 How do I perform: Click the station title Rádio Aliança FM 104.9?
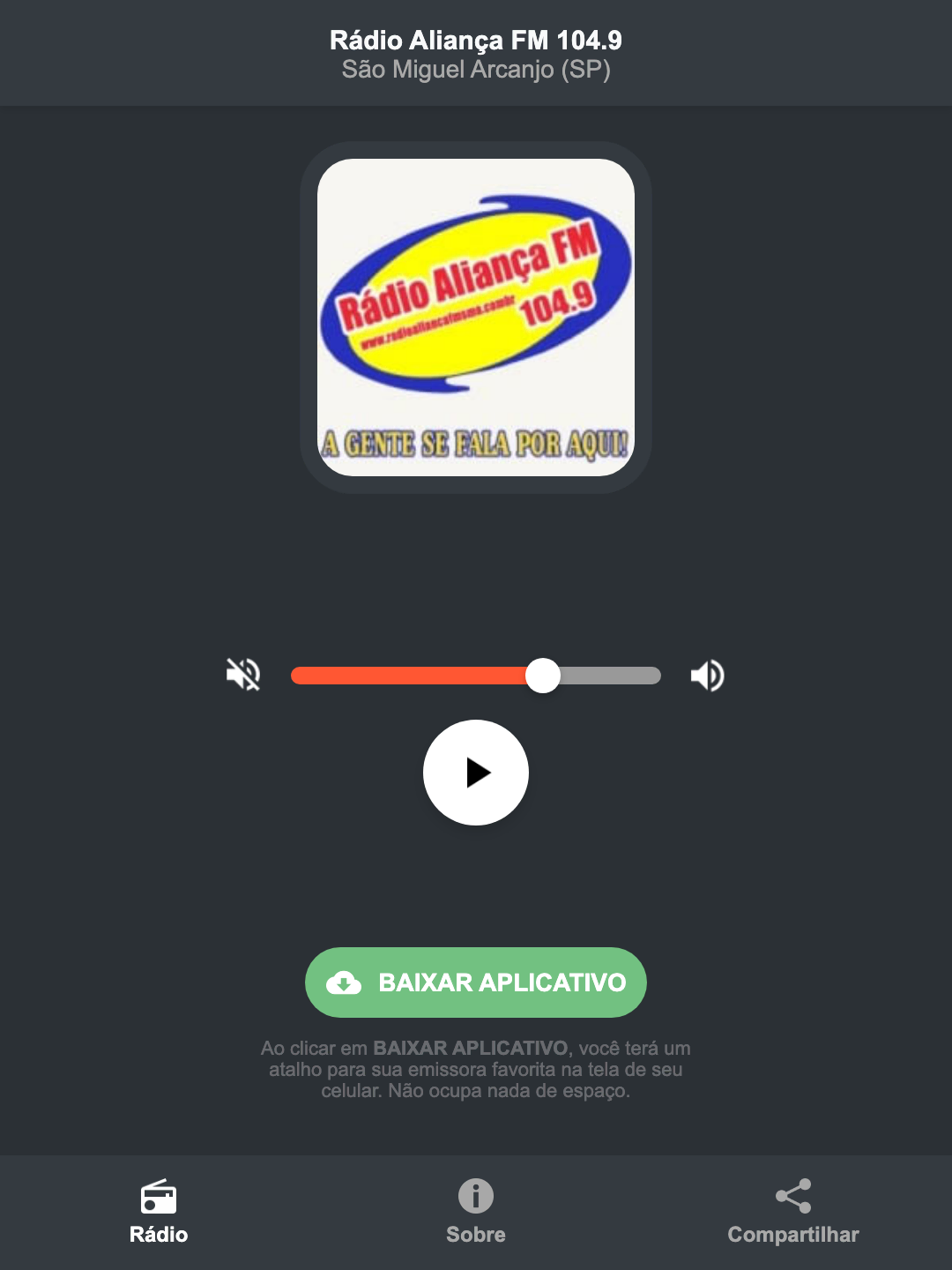click(x=475, y=40)
